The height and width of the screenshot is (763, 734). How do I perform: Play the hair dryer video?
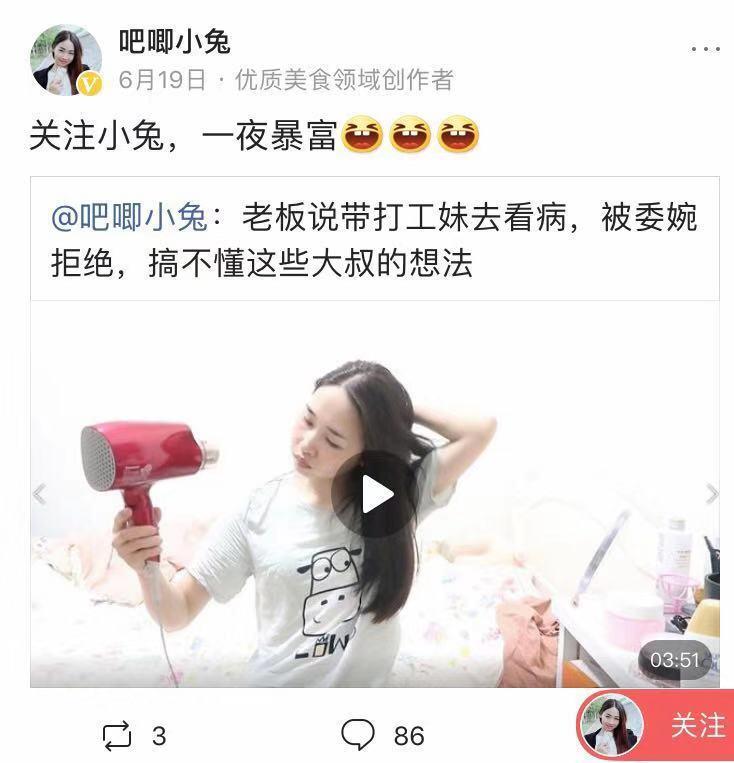coord(377,493)
